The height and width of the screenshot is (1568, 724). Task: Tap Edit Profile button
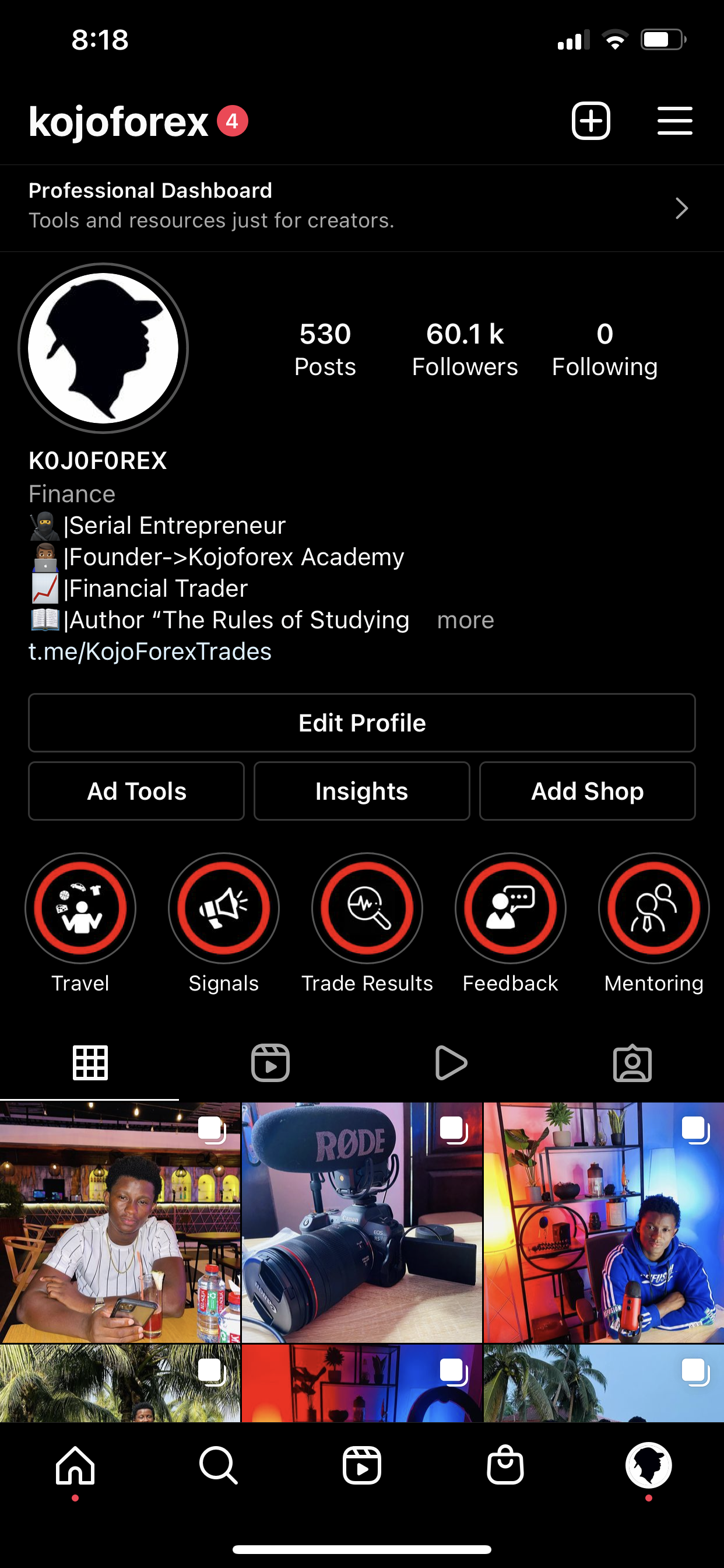[x=361, y=723]
